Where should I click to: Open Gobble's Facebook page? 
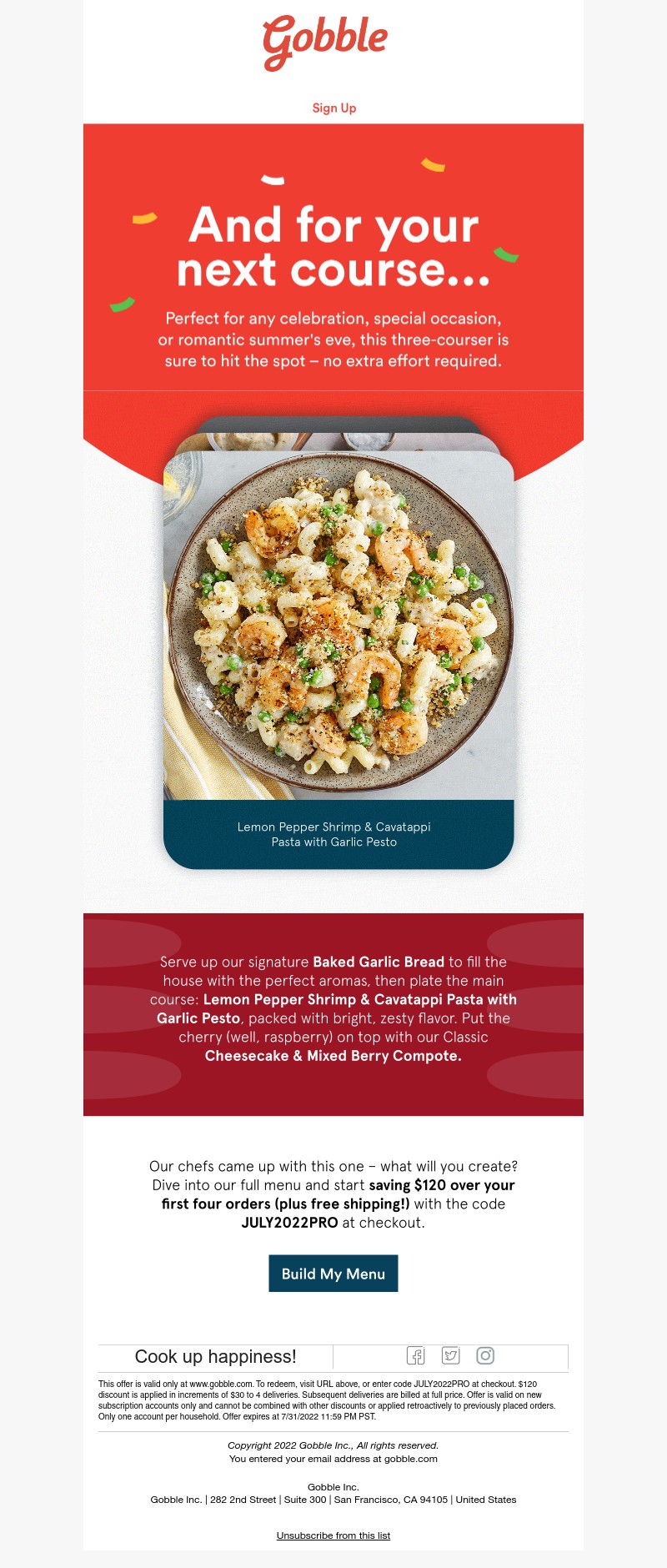[x=416, y=1356]
